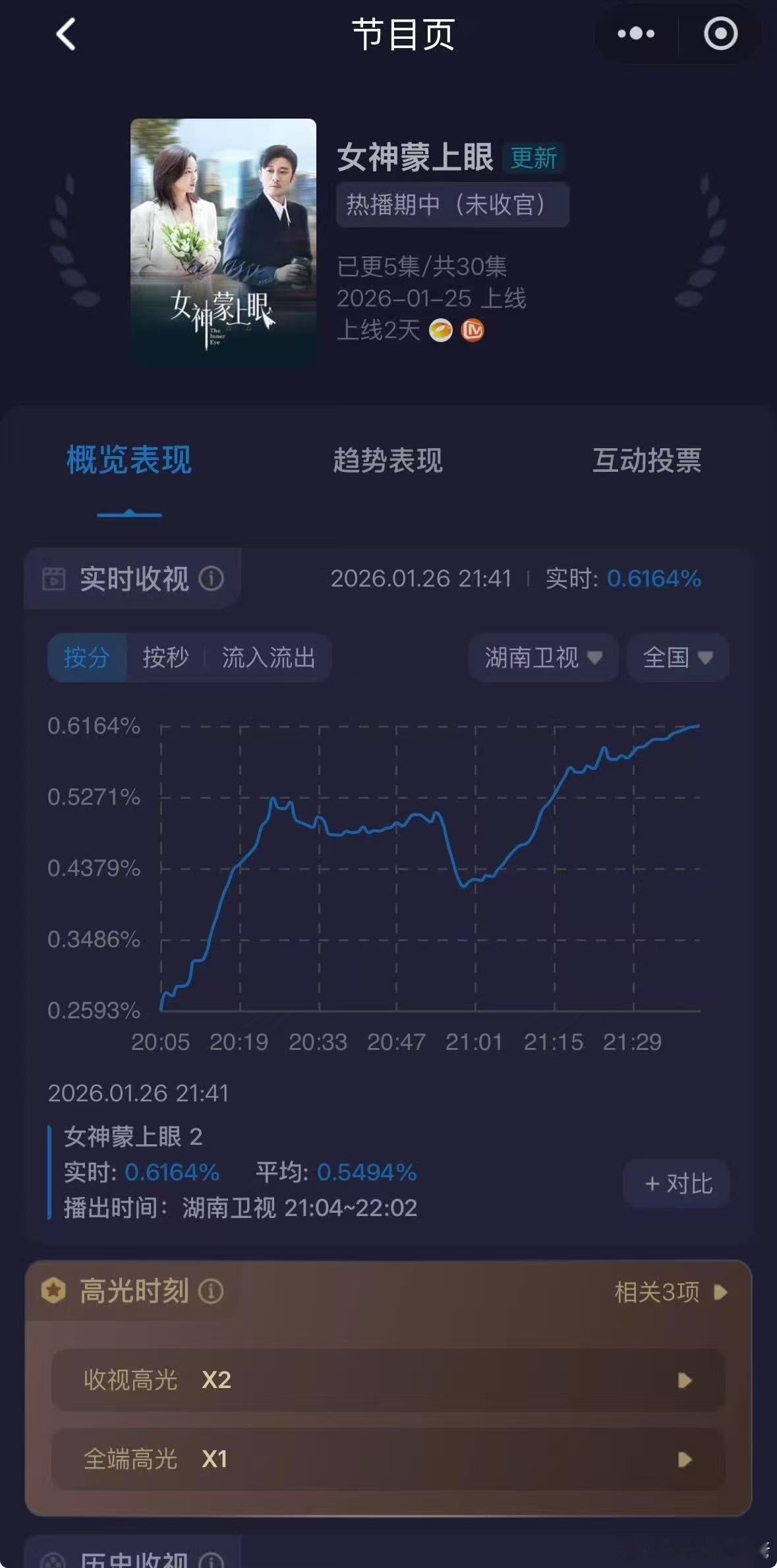Tap the circular close capsule icon

coord(719,32)
